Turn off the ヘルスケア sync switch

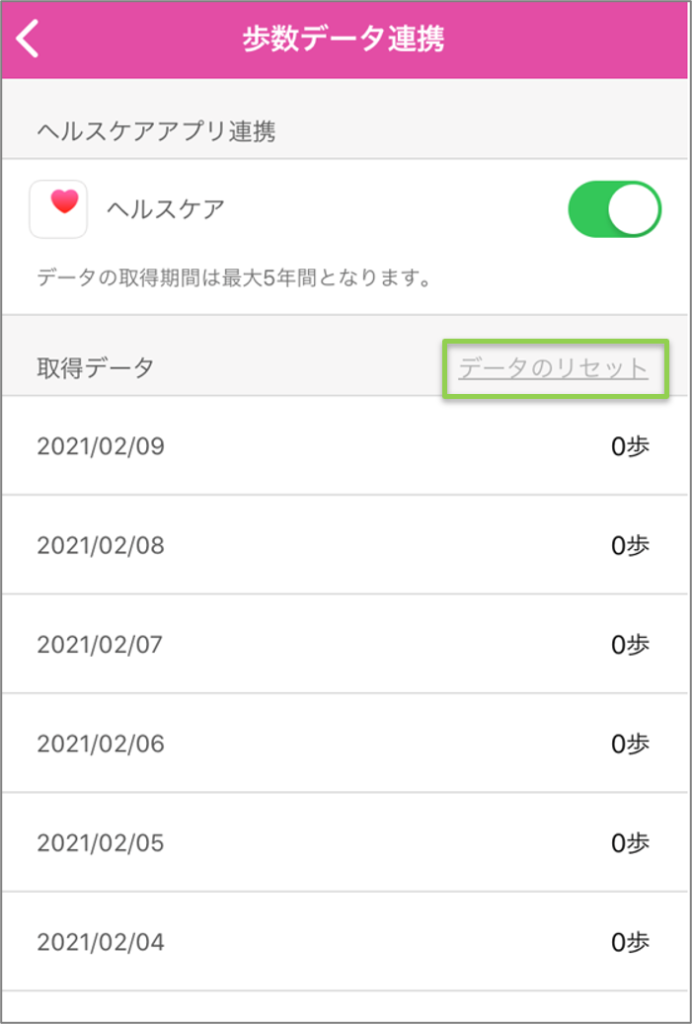(x=614, y=209)
